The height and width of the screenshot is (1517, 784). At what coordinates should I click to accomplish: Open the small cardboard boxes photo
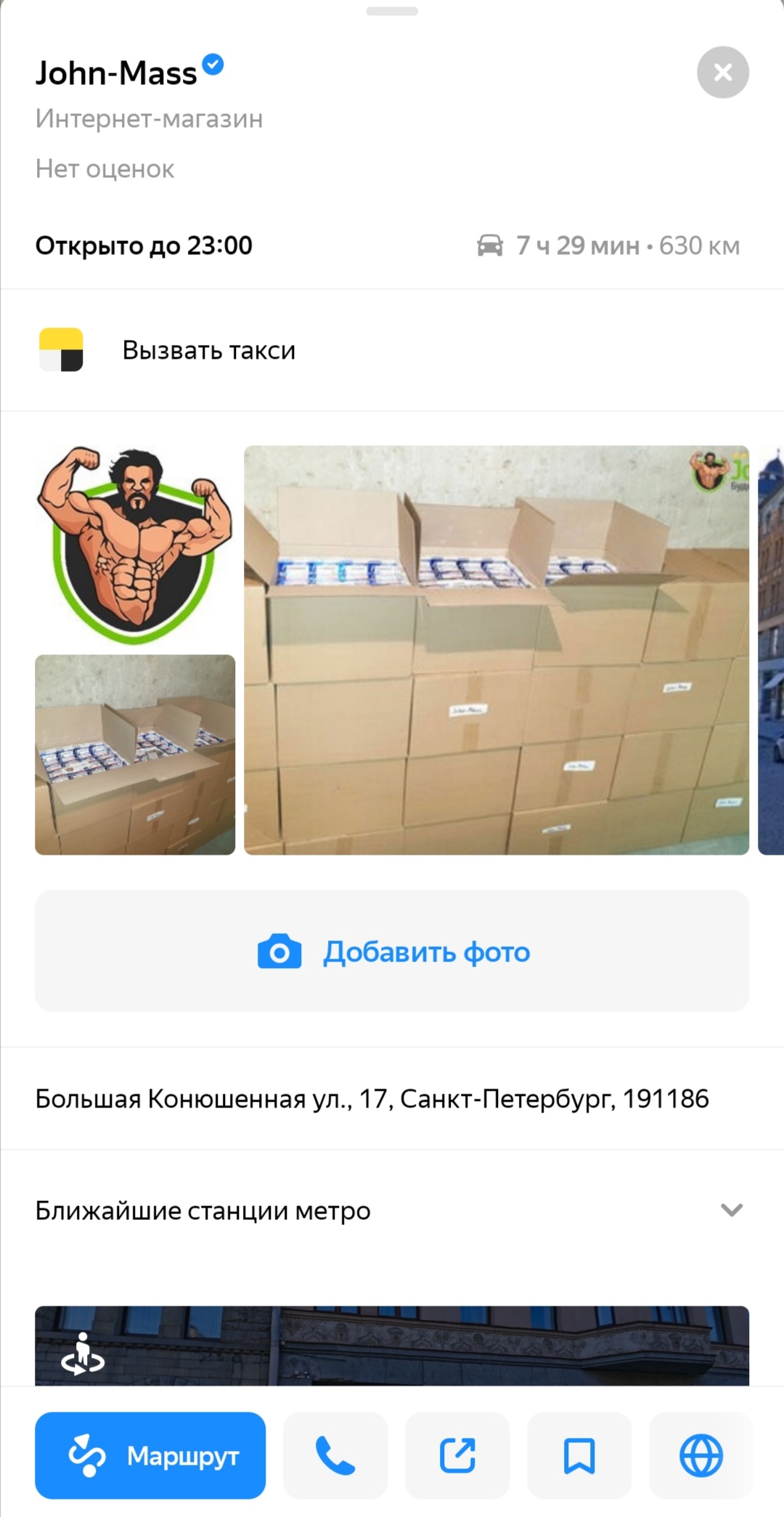pos(135,755)
